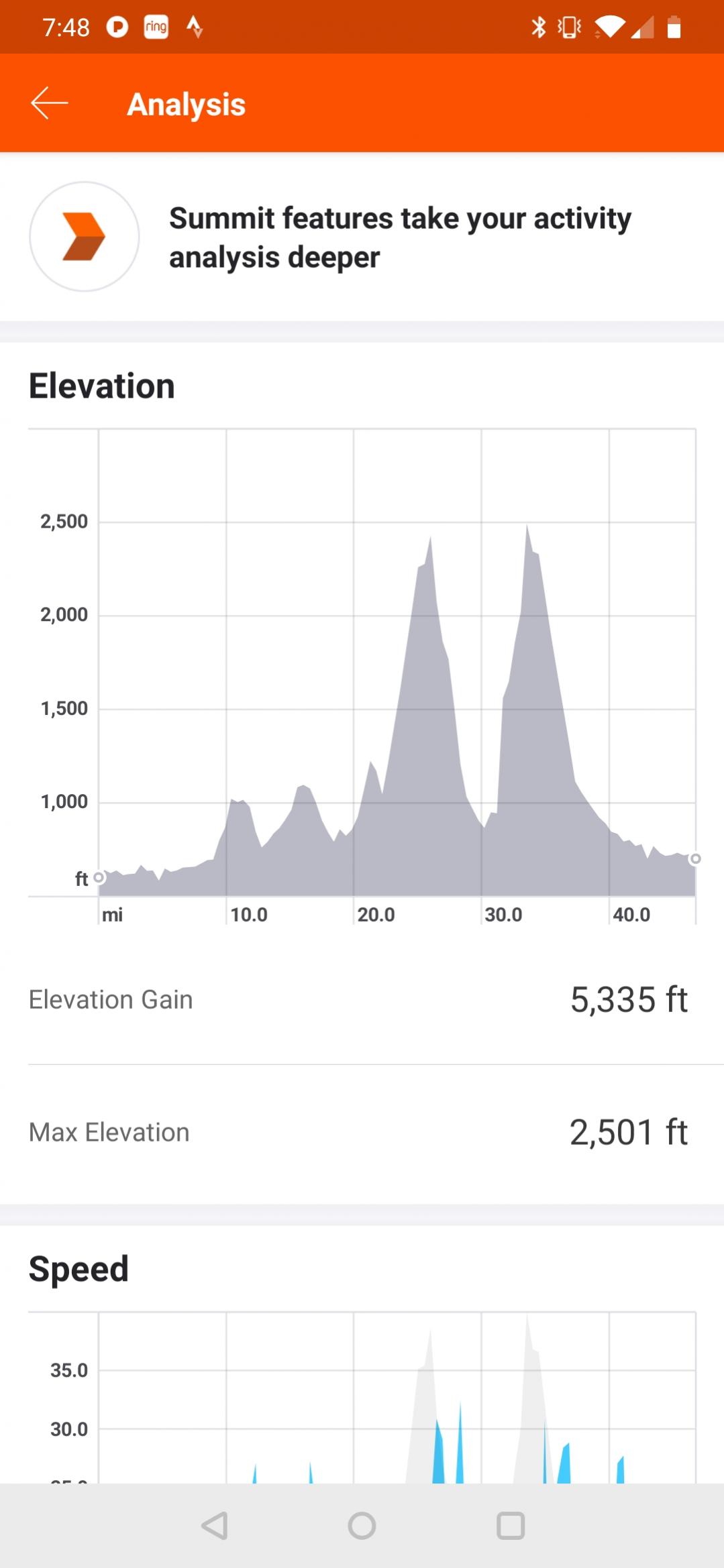Open recent apps from navigation bar

coord(510,1526)
